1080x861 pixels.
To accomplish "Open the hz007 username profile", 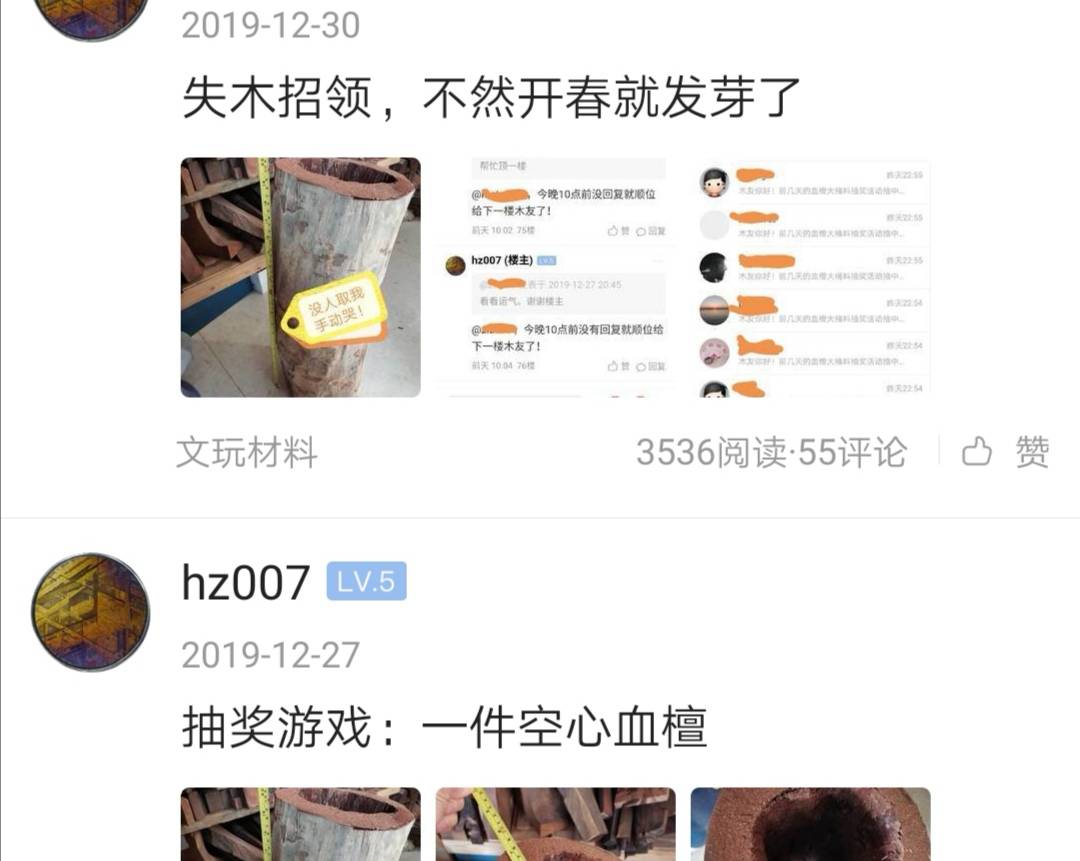I will point(246,583).
